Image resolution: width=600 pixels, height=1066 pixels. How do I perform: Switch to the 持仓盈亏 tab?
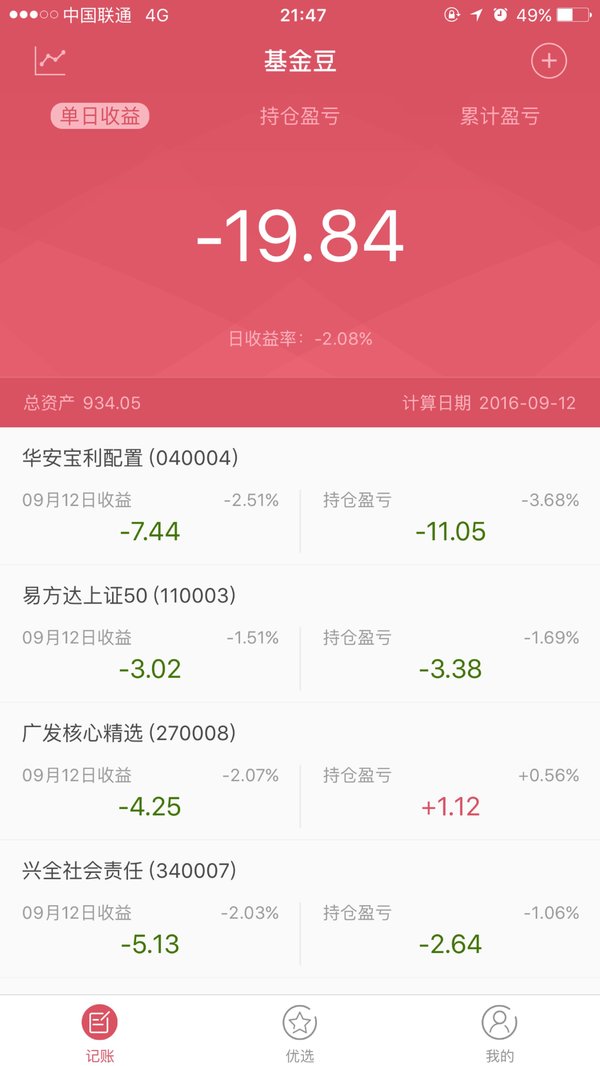299,116
